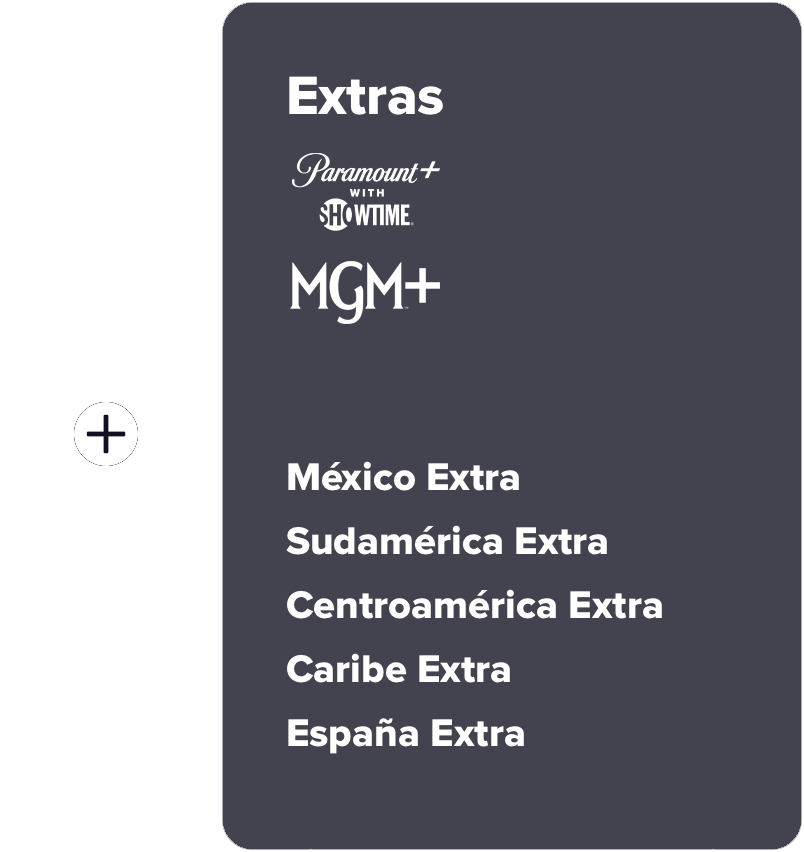Click Caribe Extra in the list
This screenshot has height=852, width=804.
[398, 670]
